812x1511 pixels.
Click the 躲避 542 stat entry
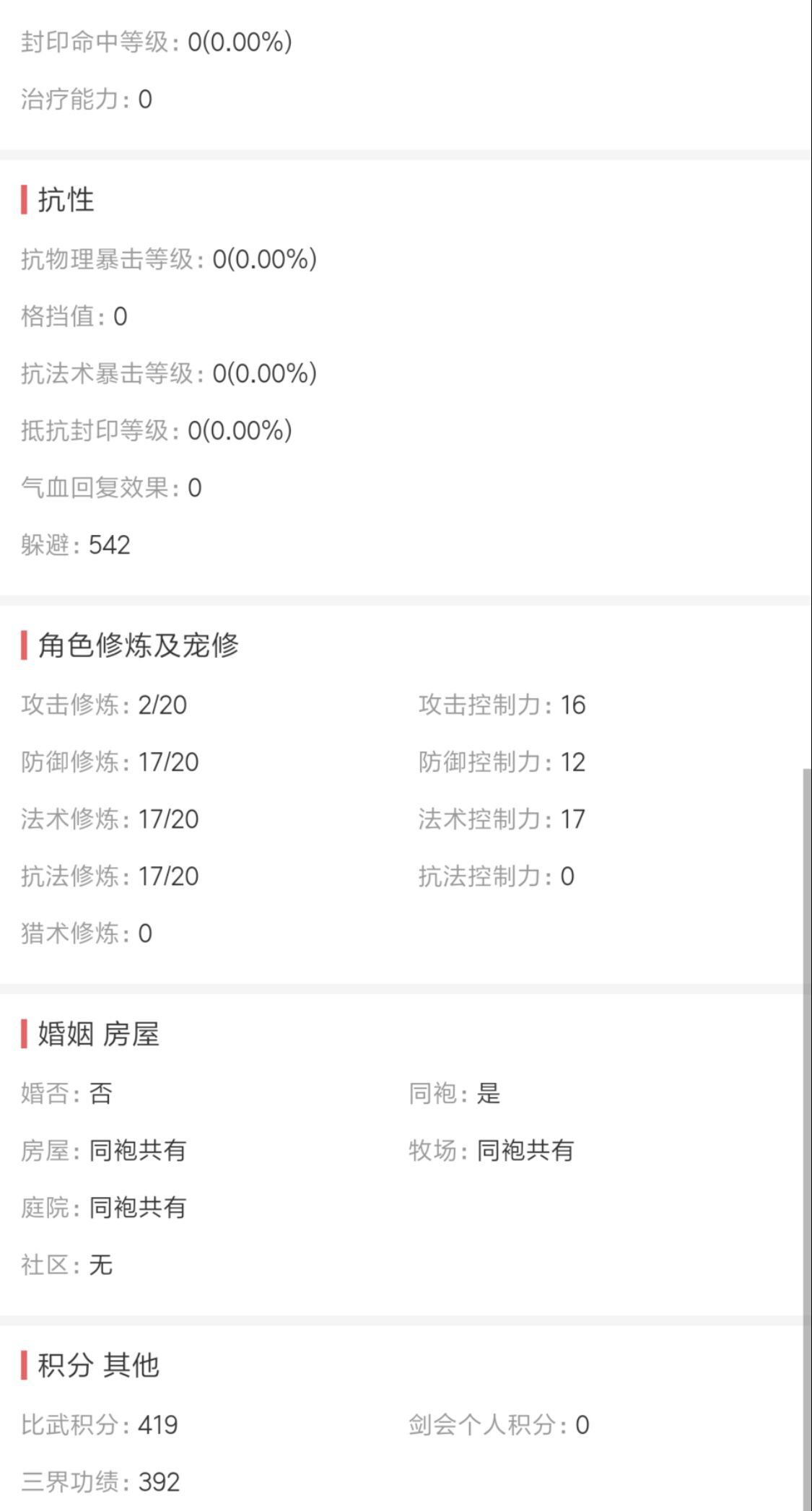point(74,545)
